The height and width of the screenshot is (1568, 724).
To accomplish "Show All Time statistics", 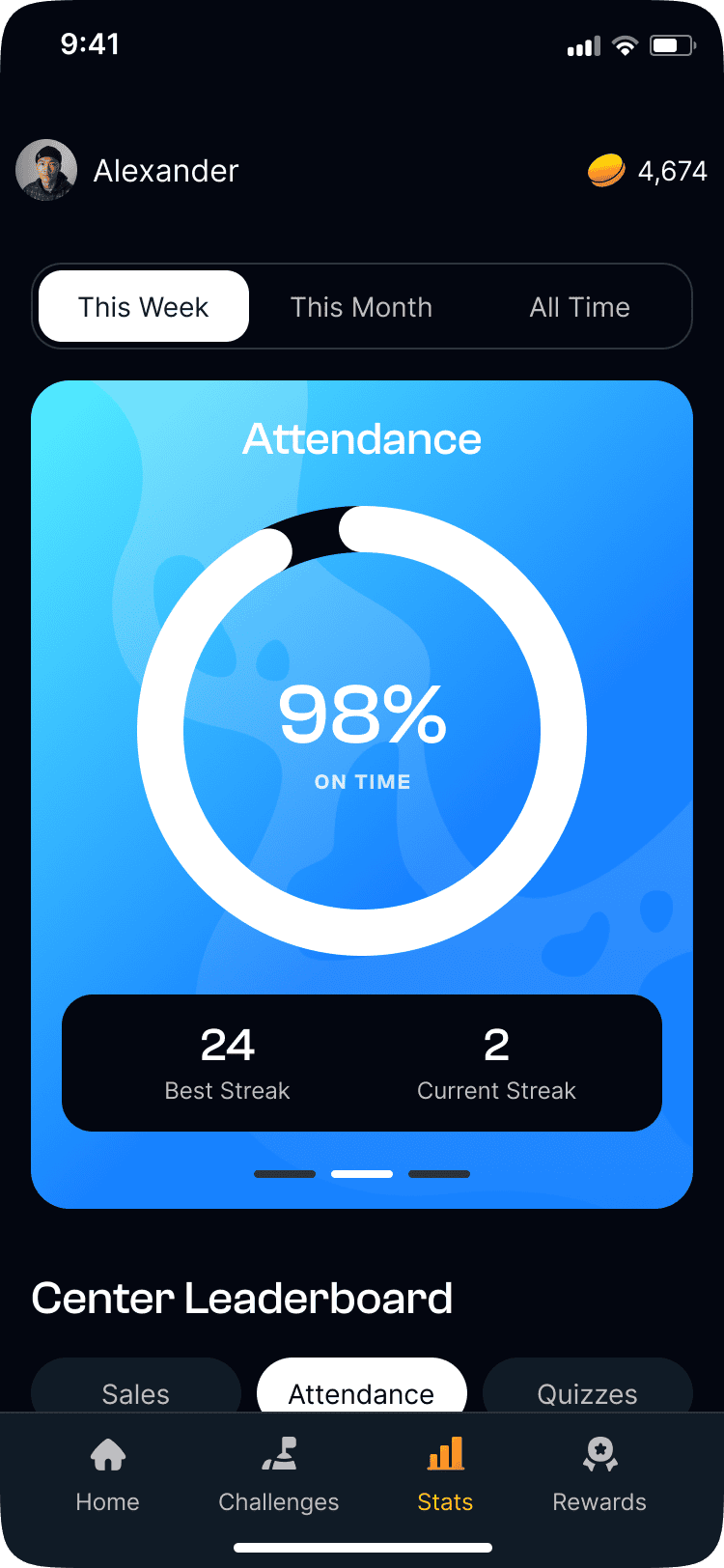I will point(579,307).
